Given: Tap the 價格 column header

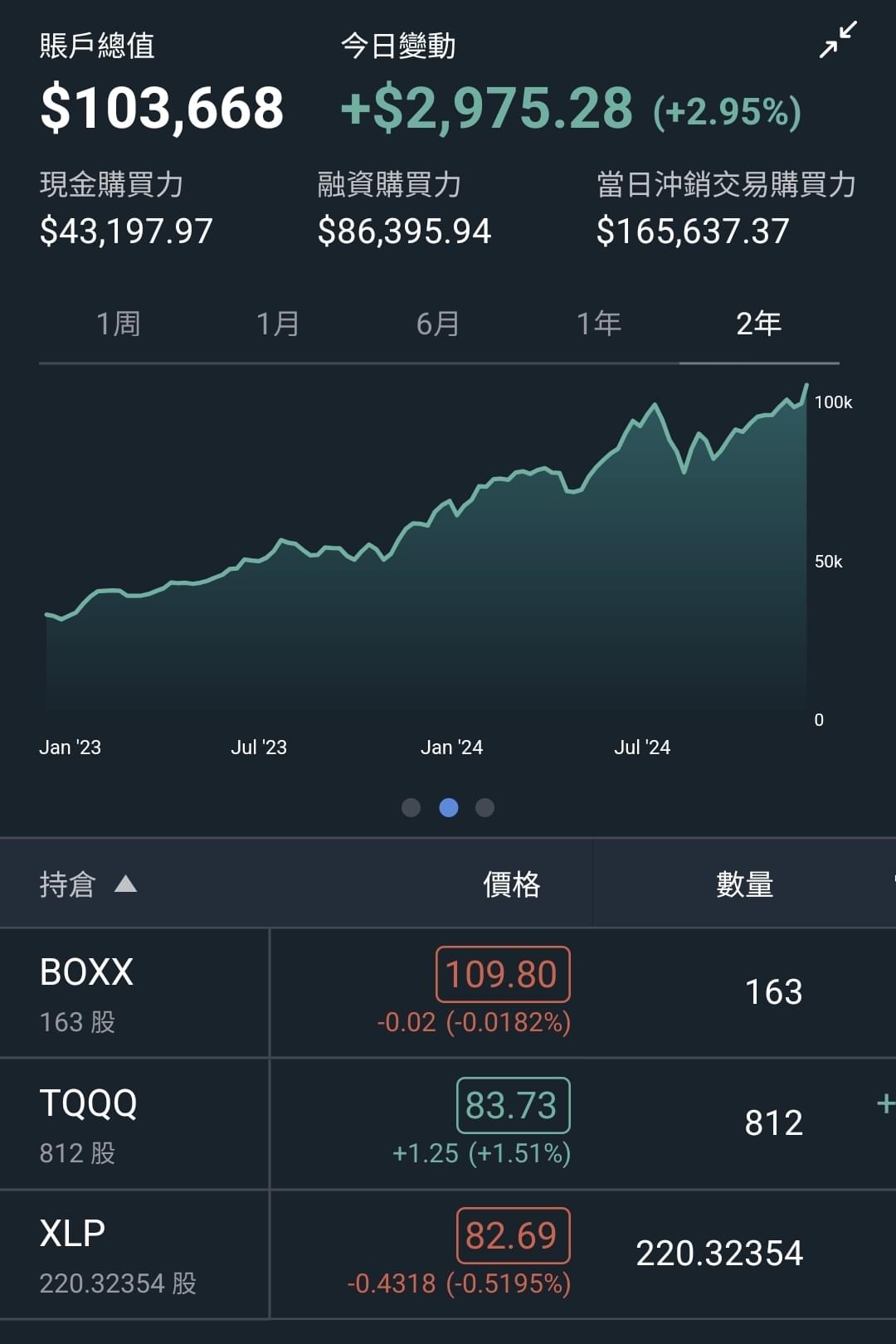Looking at the screenshot, I should [x=513, y=884].
